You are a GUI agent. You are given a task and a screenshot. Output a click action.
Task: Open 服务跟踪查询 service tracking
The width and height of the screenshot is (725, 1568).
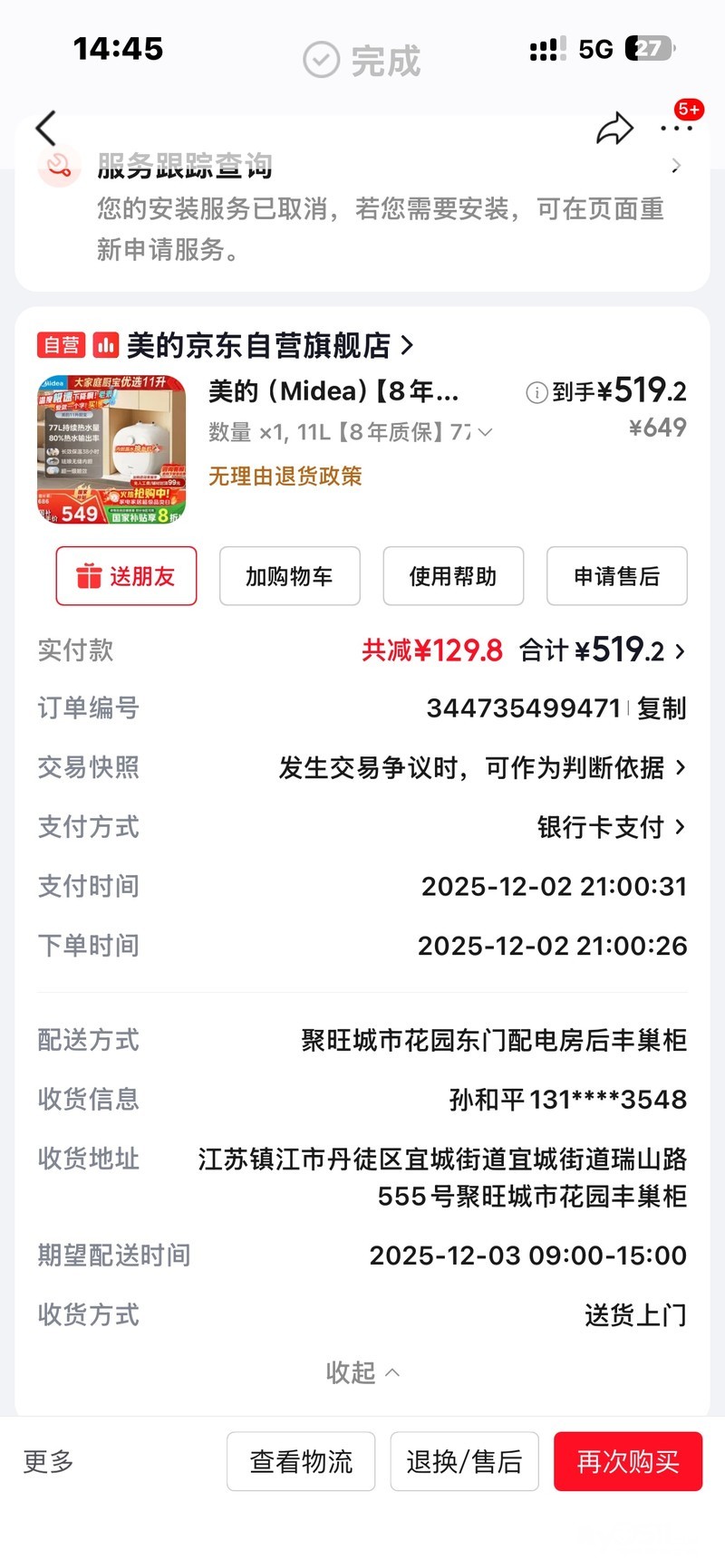click(x=362, y=167)
